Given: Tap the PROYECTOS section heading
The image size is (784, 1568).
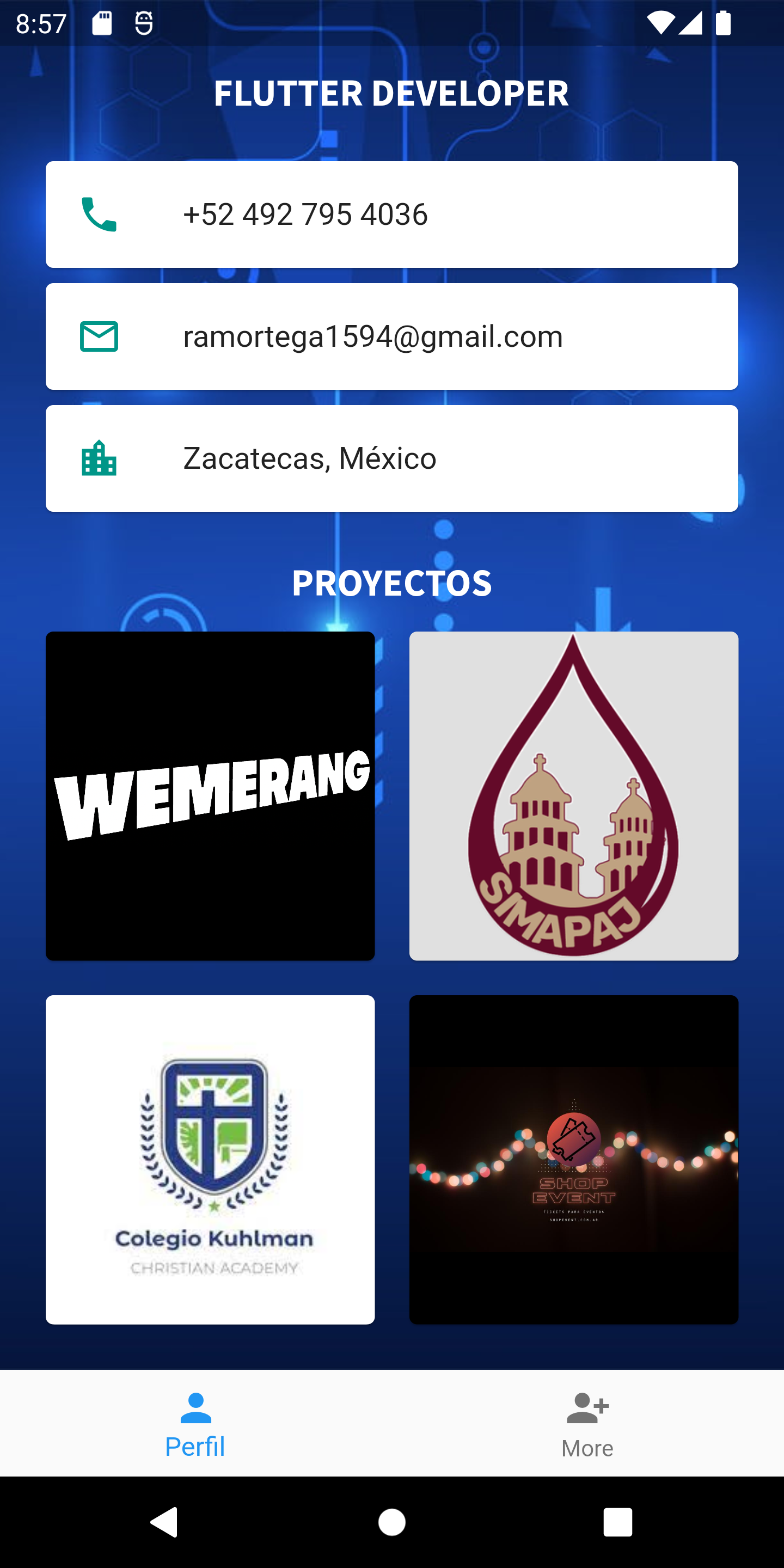Looking at the screenshot, I should click(x=392, y=583).
